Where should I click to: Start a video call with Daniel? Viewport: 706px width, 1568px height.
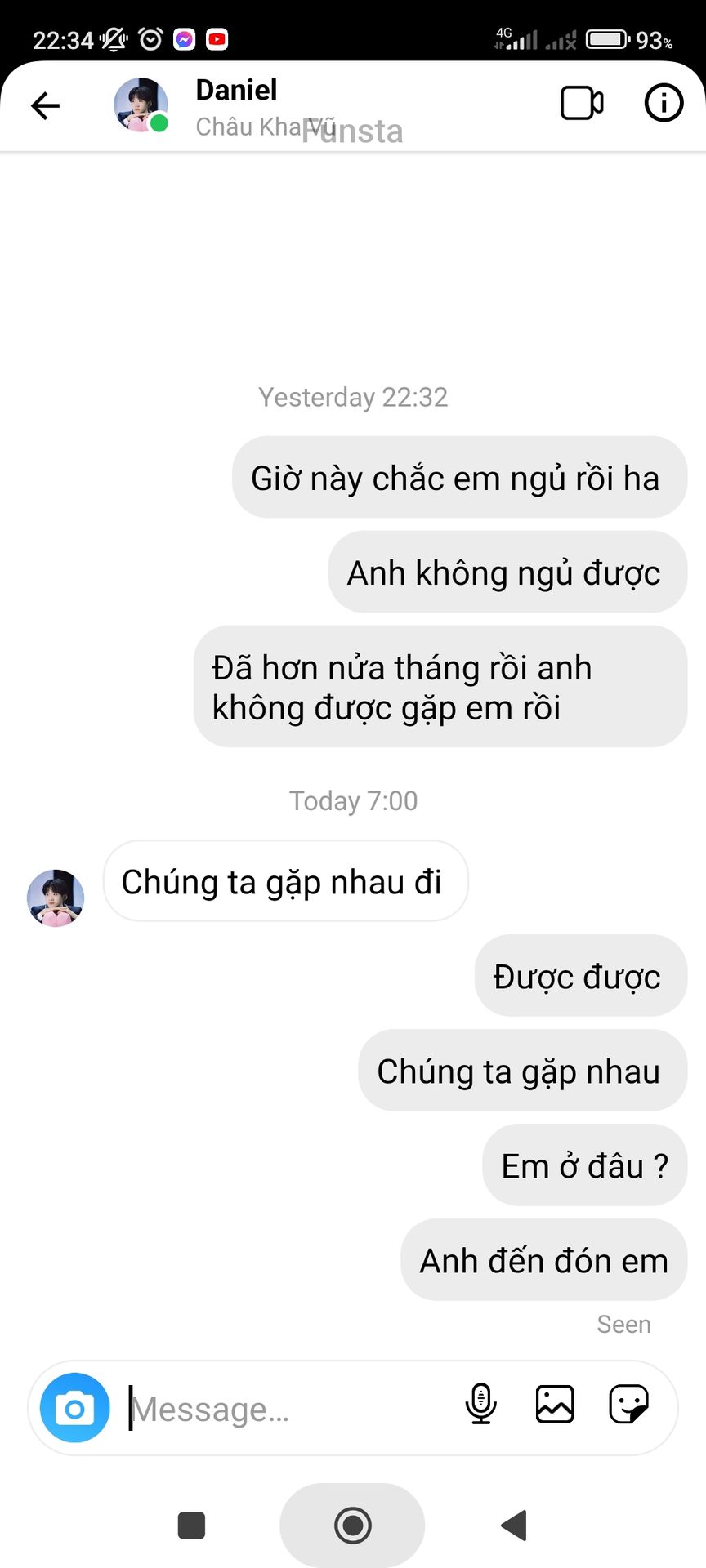coord(582,104)
